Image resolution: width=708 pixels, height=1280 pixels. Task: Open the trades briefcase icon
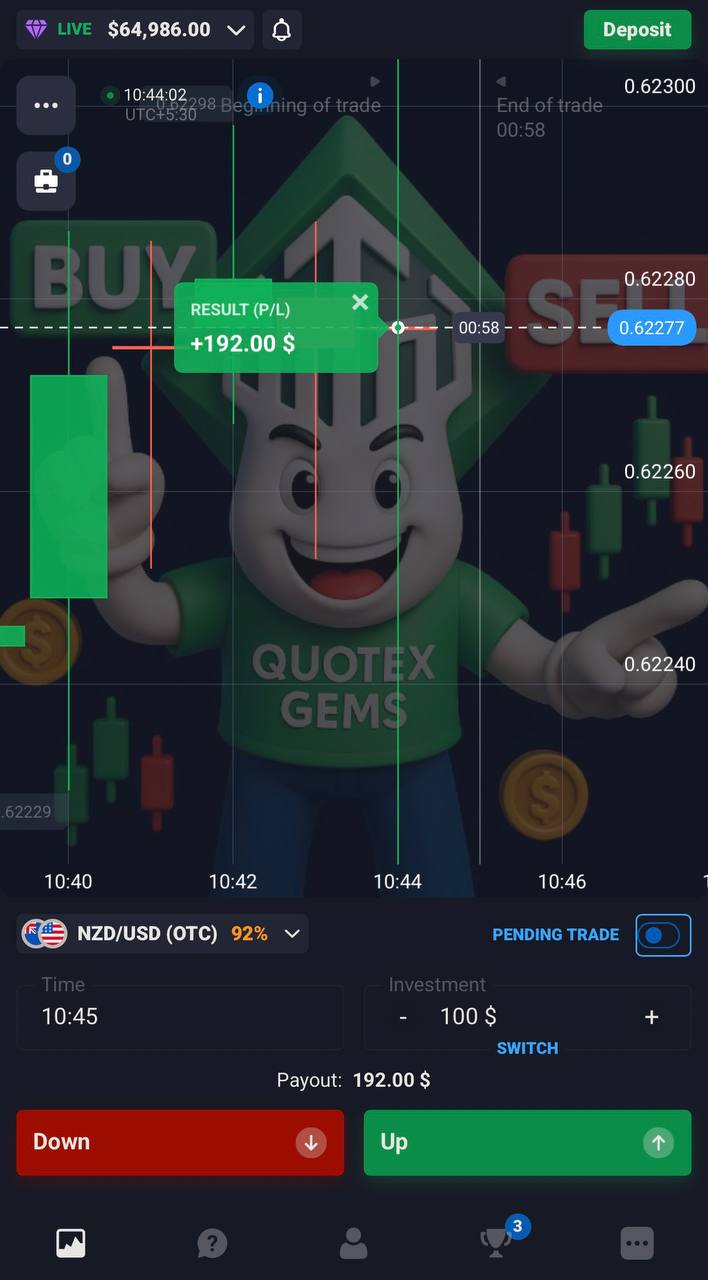tap(46, 181)
